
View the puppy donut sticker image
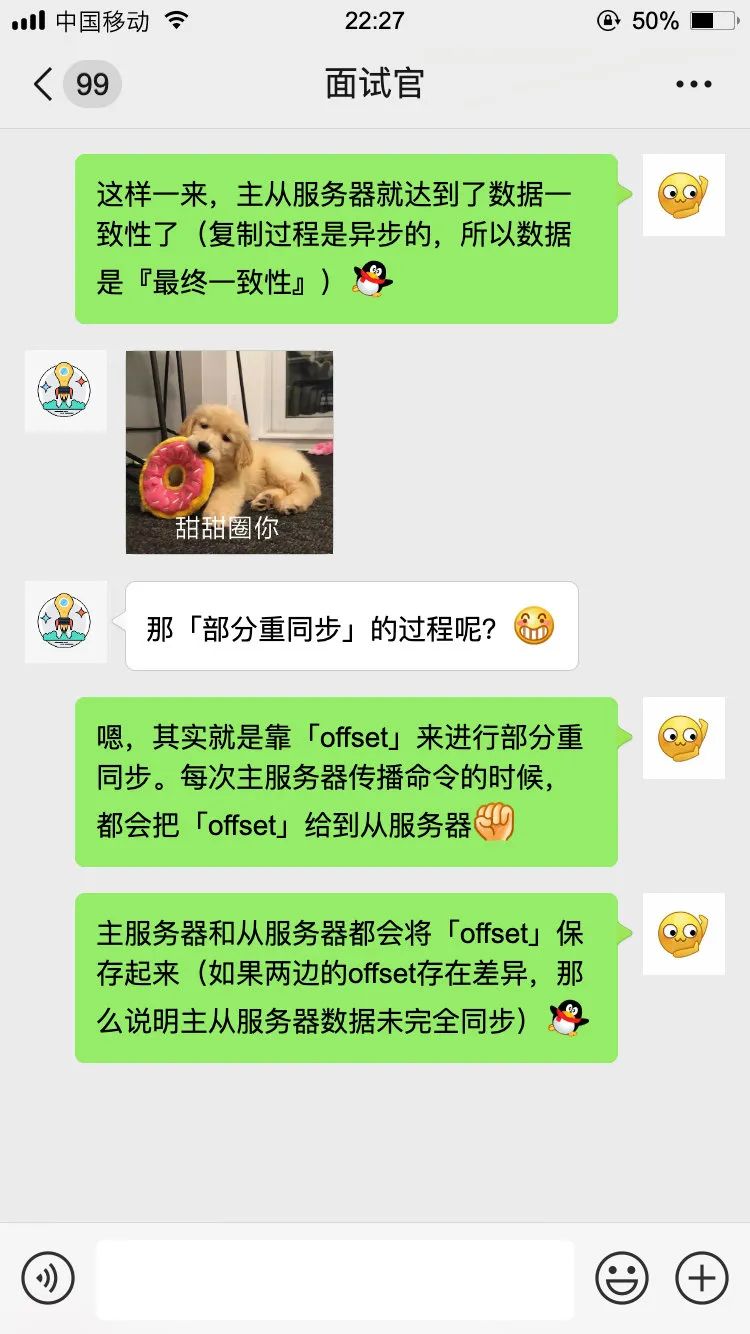coord(229,452)
